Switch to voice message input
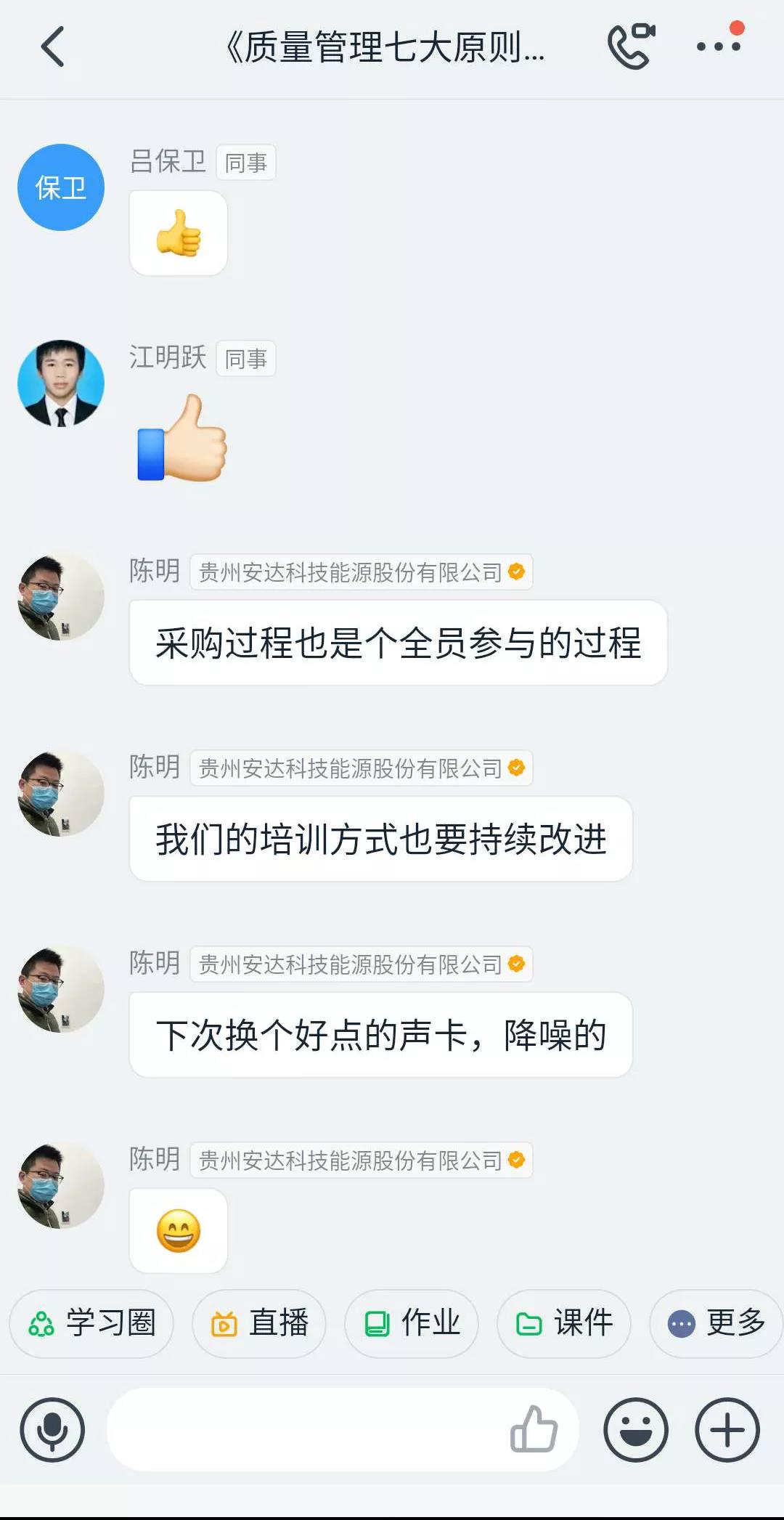The width and height of the screenshot is (784, 1520). pyautogui.click(x=52, y=1430)
